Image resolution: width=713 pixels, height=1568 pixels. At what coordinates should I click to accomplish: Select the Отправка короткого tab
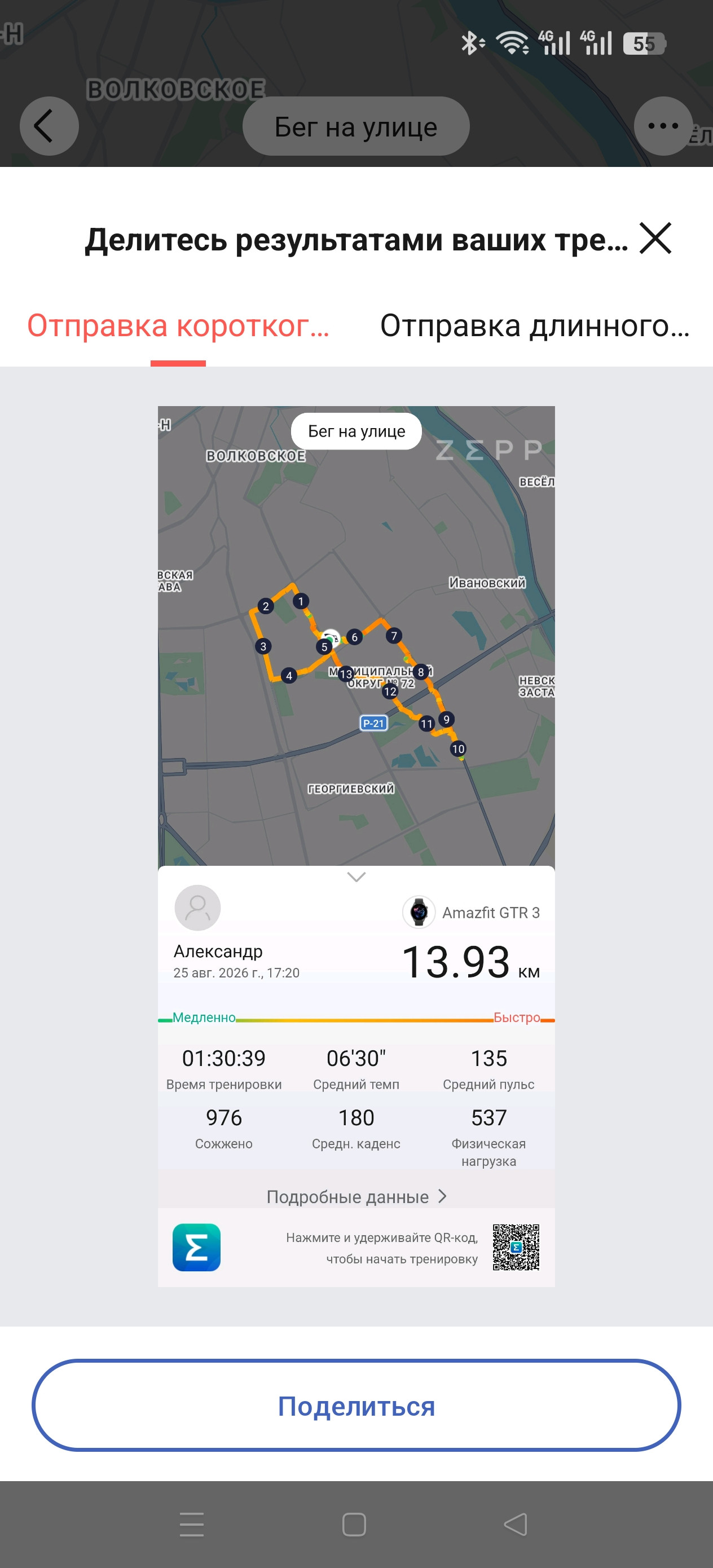(x=178, y=325)
